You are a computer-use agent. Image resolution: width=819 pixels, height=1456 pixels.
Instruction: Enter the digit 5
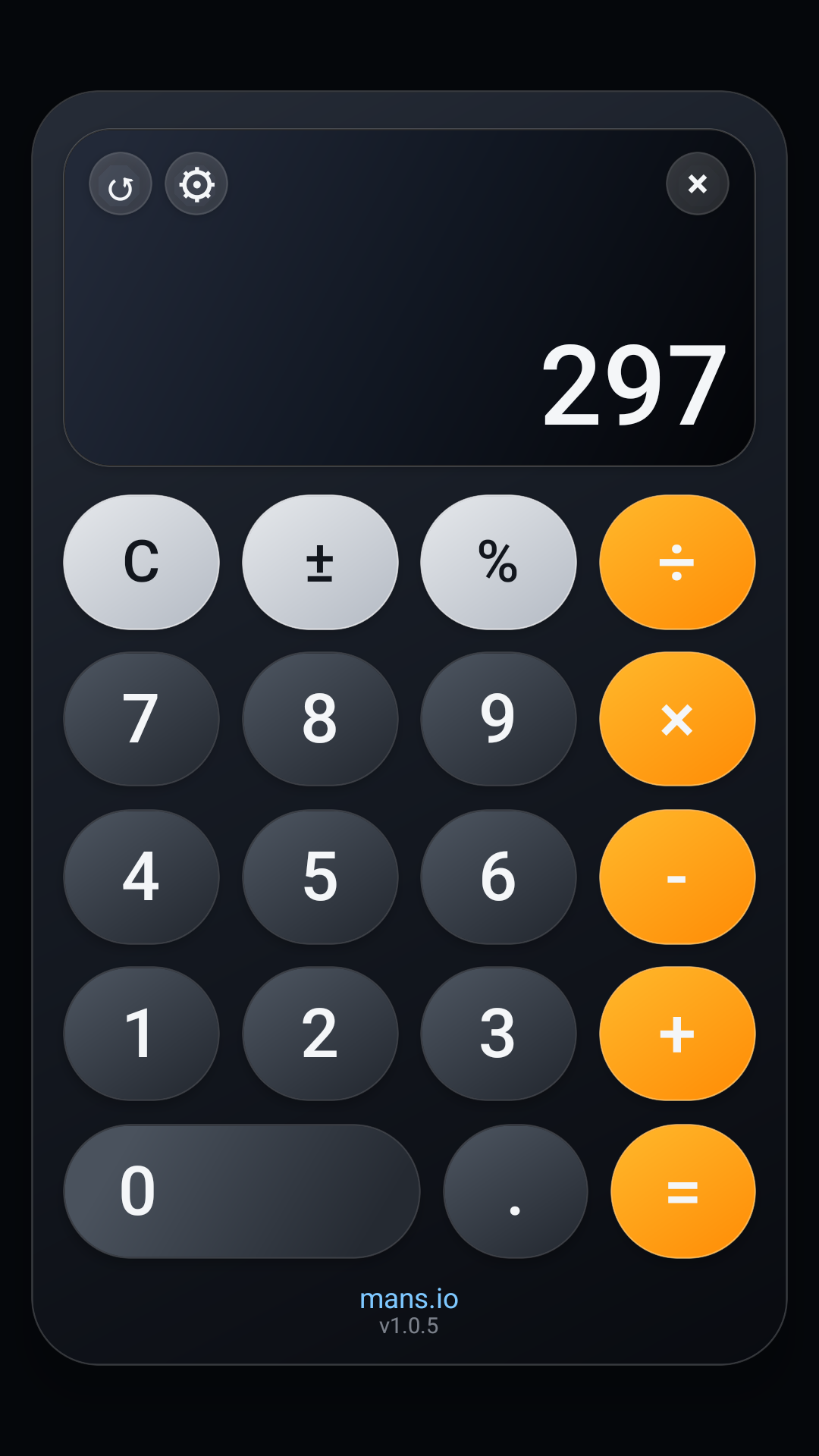[x=320, y=877]
